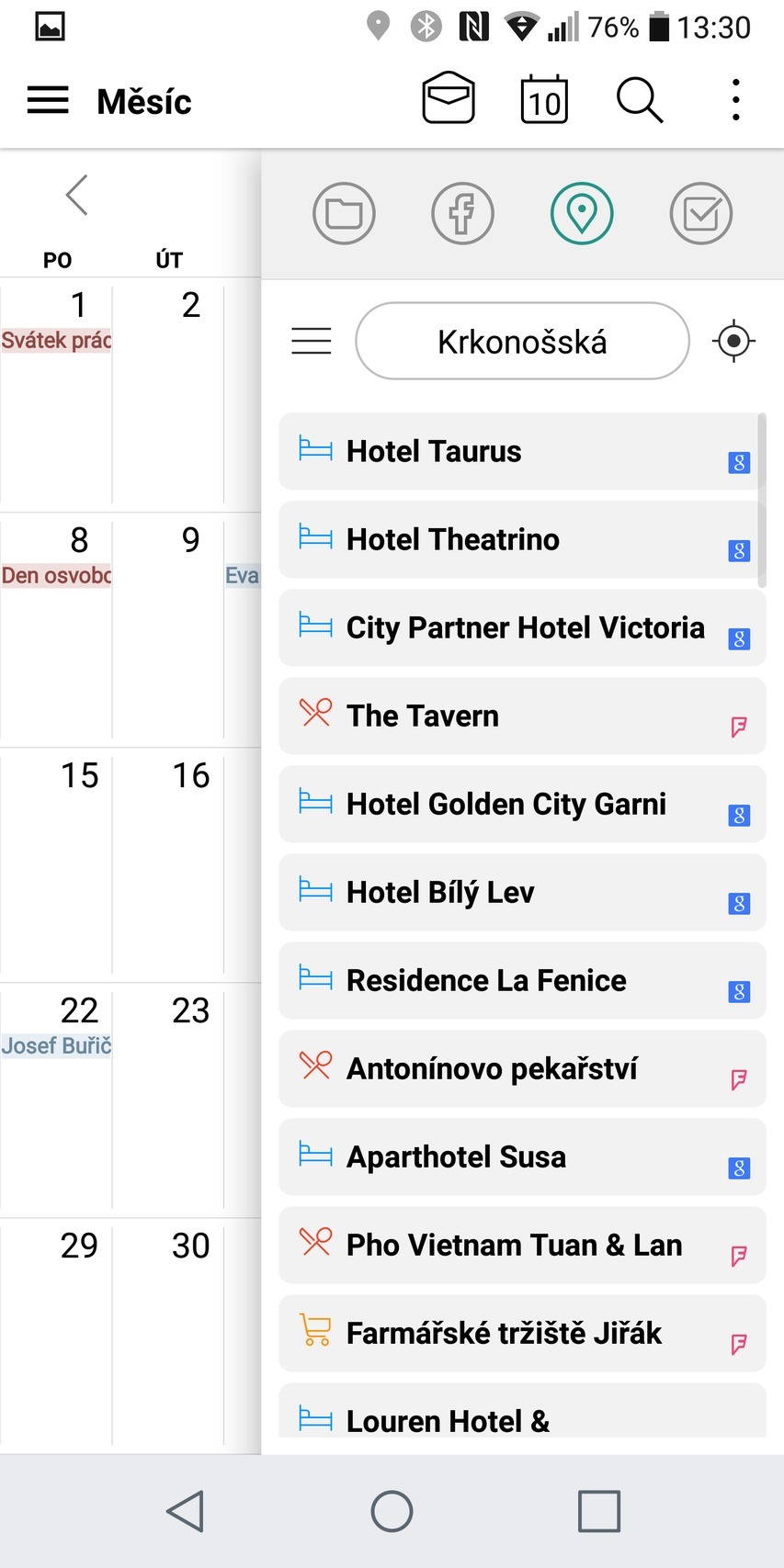Image resolution: width=784 pixels, height=1568 pixels.
Task: Jump to today via calendar icon
Action: [x=544, y=100]
